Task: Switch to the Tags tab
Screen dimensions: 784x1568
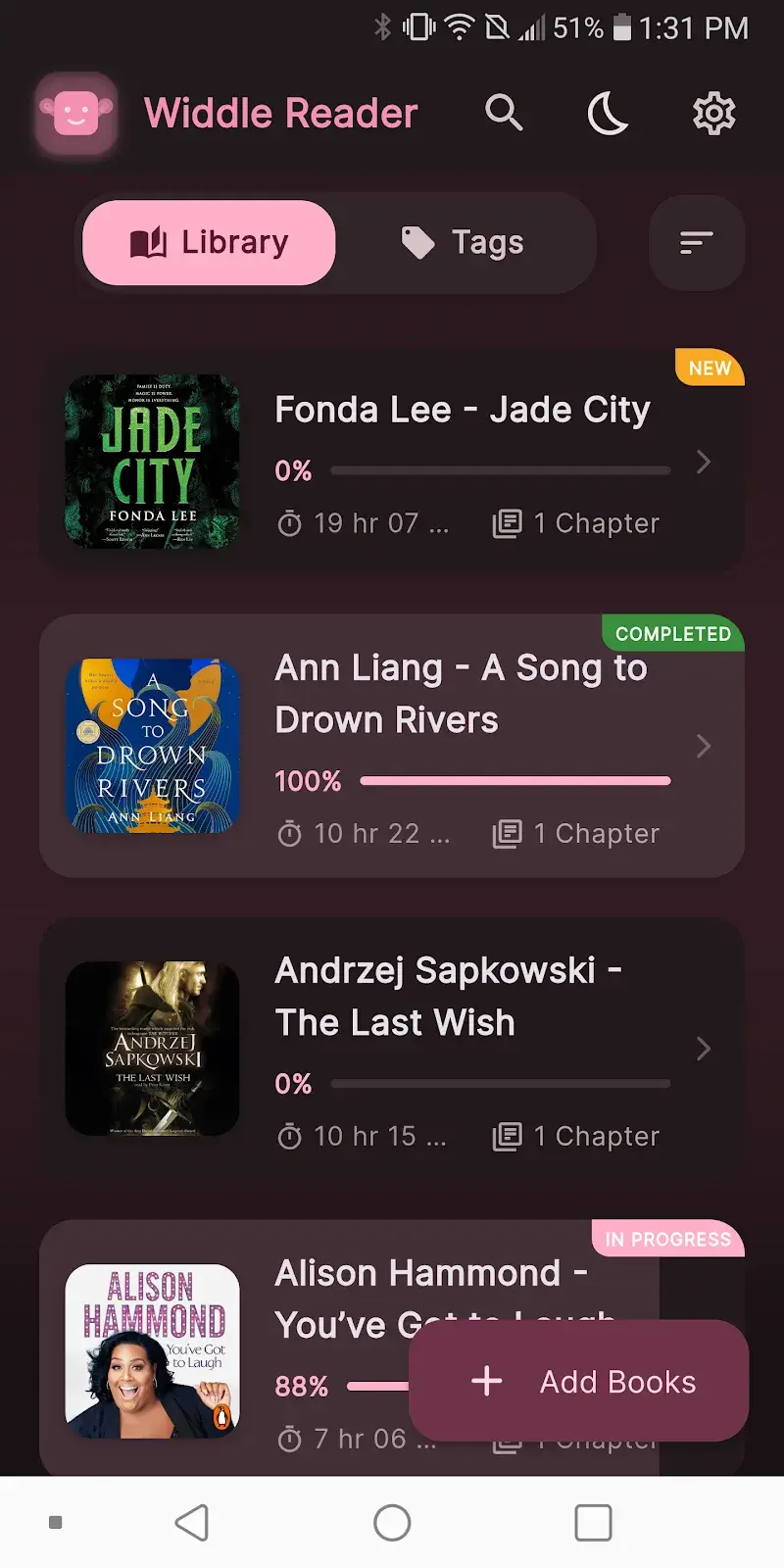Action: 464,242
